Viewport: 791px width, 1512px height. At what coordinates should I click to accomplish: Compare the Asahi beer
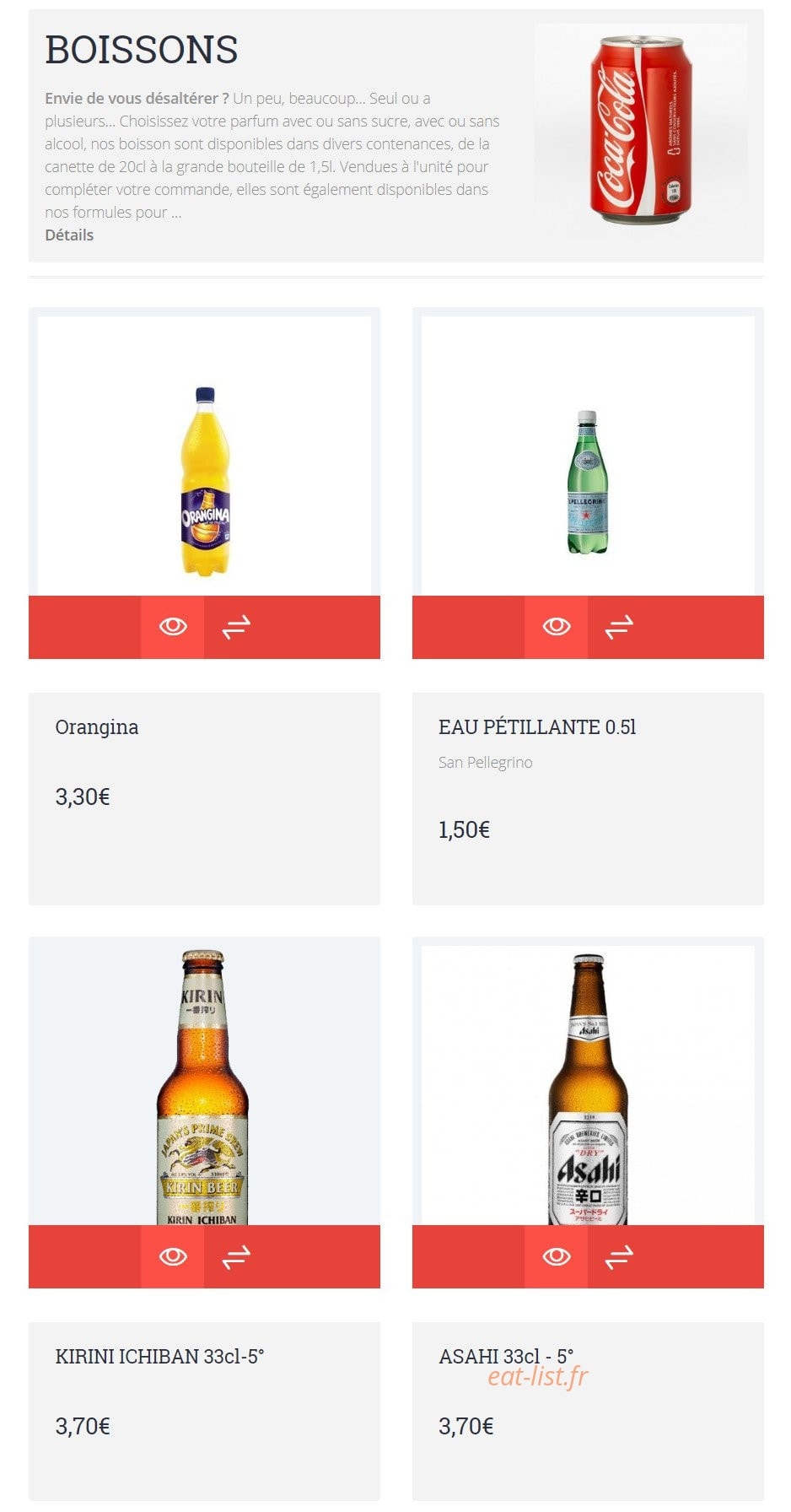(x=620, y=1256)
